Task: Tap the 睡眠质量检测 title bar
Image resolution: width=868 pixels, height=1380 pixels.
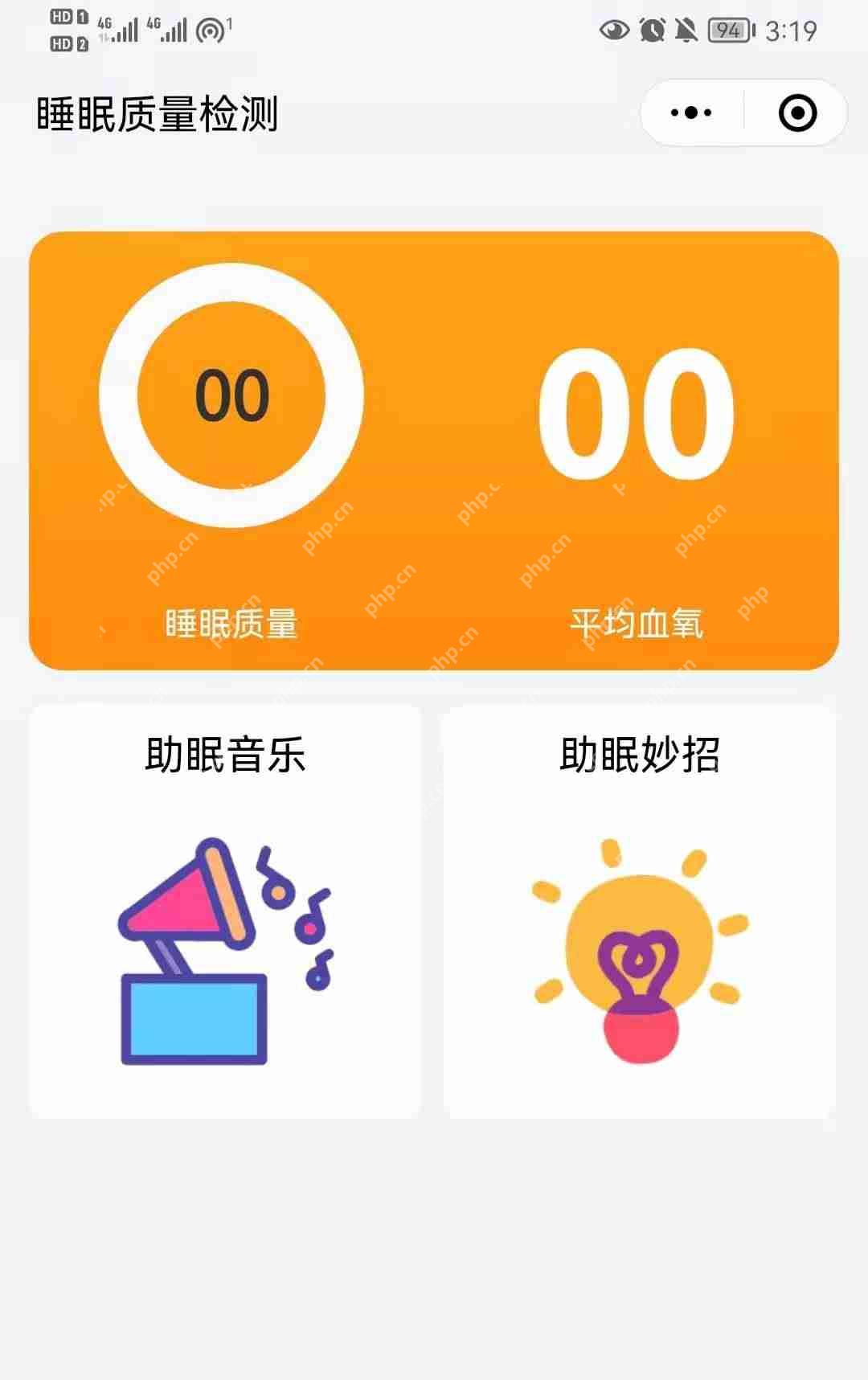Action: click(x=155, y=113)
